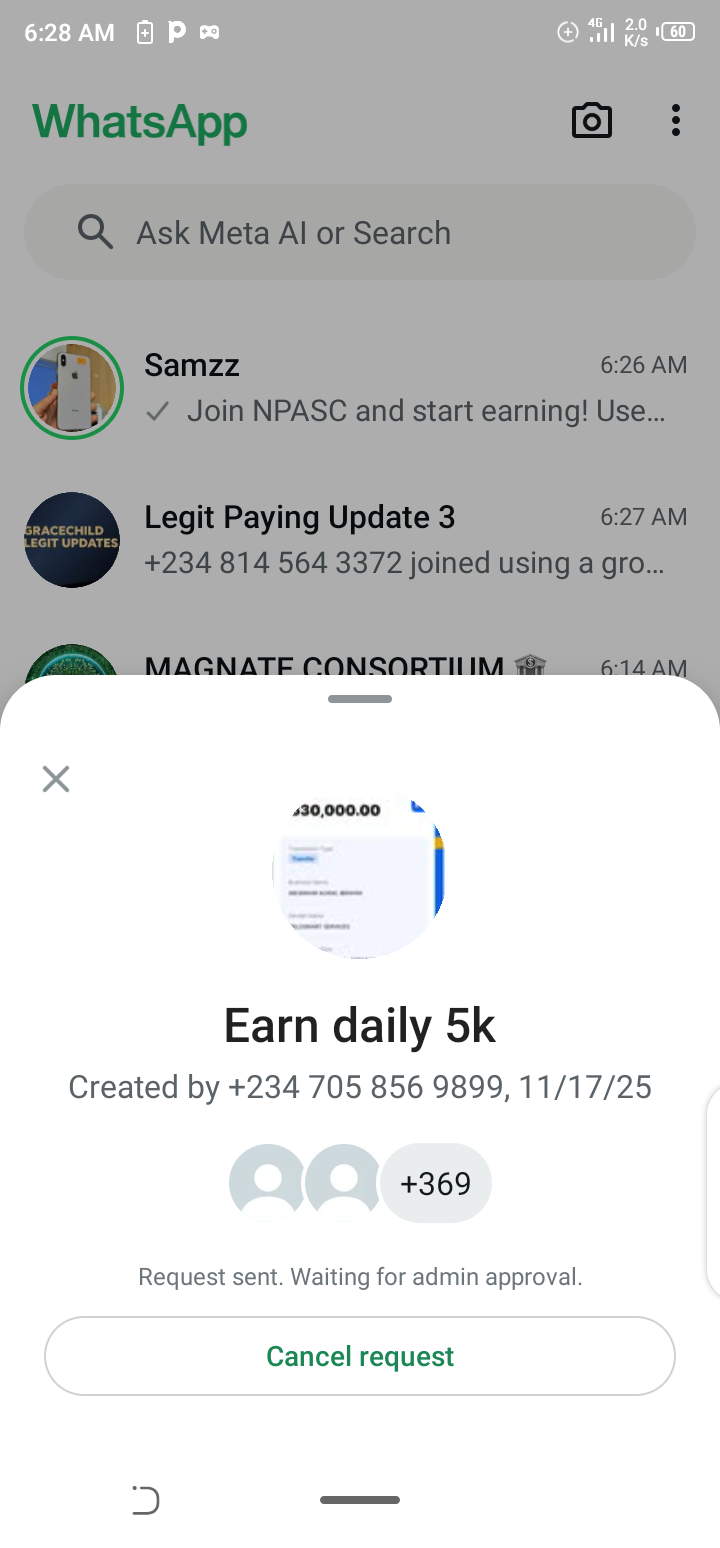This screenshot has height=1548, width=720.
Task: Open the Legit Paying Update 3 group
Action: click(x=400, y=540)
